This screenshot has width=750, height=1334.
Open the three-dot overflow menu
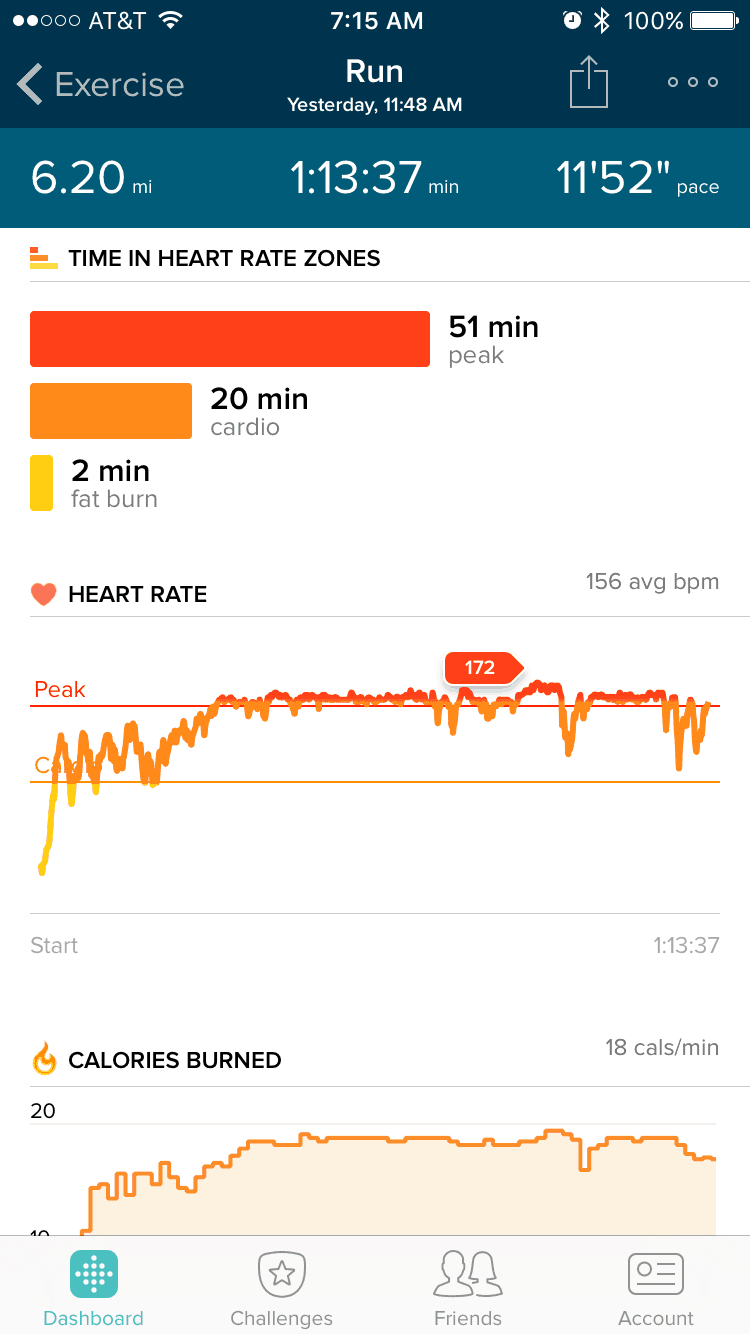click(693, 82)
